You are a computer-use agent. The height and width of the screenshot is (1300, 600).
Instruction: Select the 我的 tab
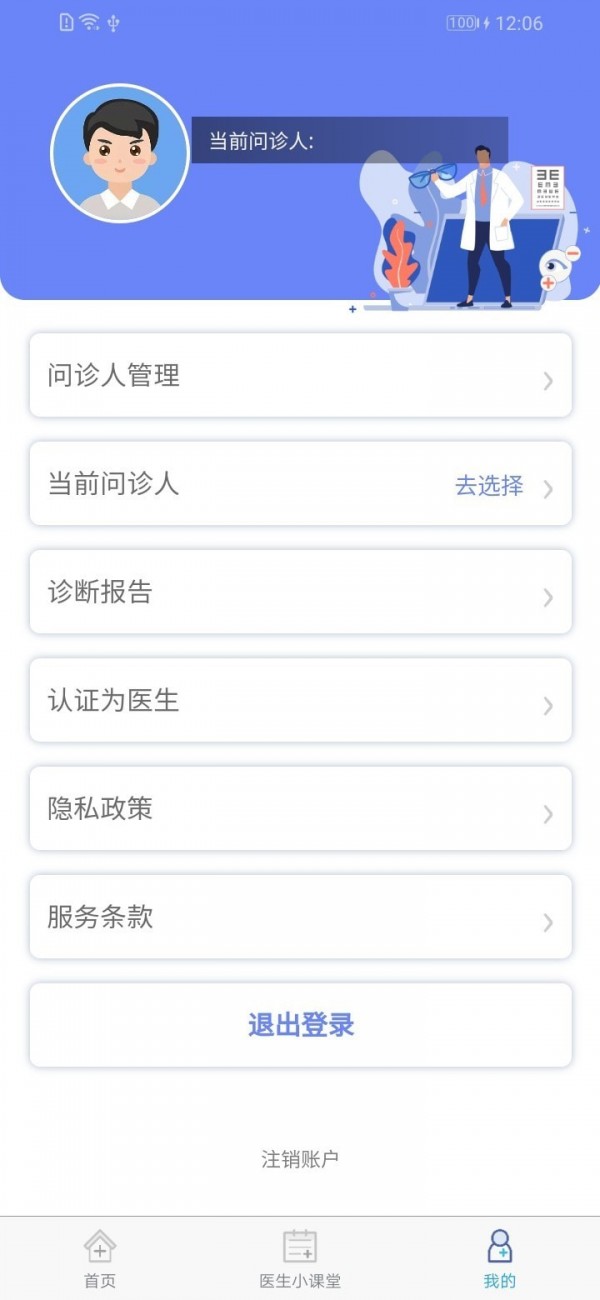(x=499, y=1259)
